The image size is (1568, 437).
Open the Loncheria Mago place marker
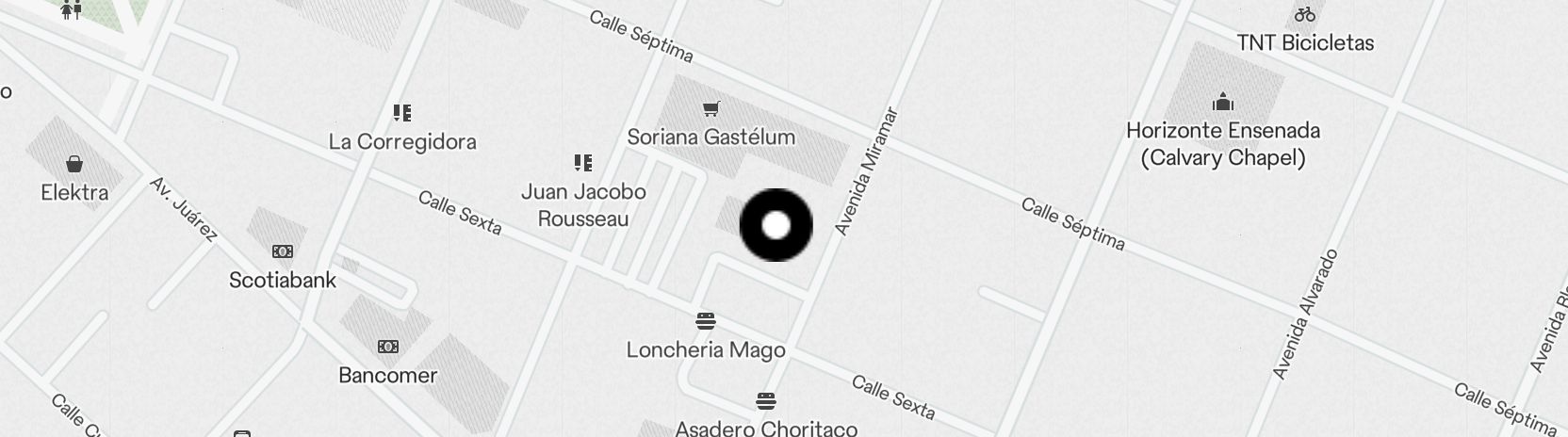tap(705, 322)
